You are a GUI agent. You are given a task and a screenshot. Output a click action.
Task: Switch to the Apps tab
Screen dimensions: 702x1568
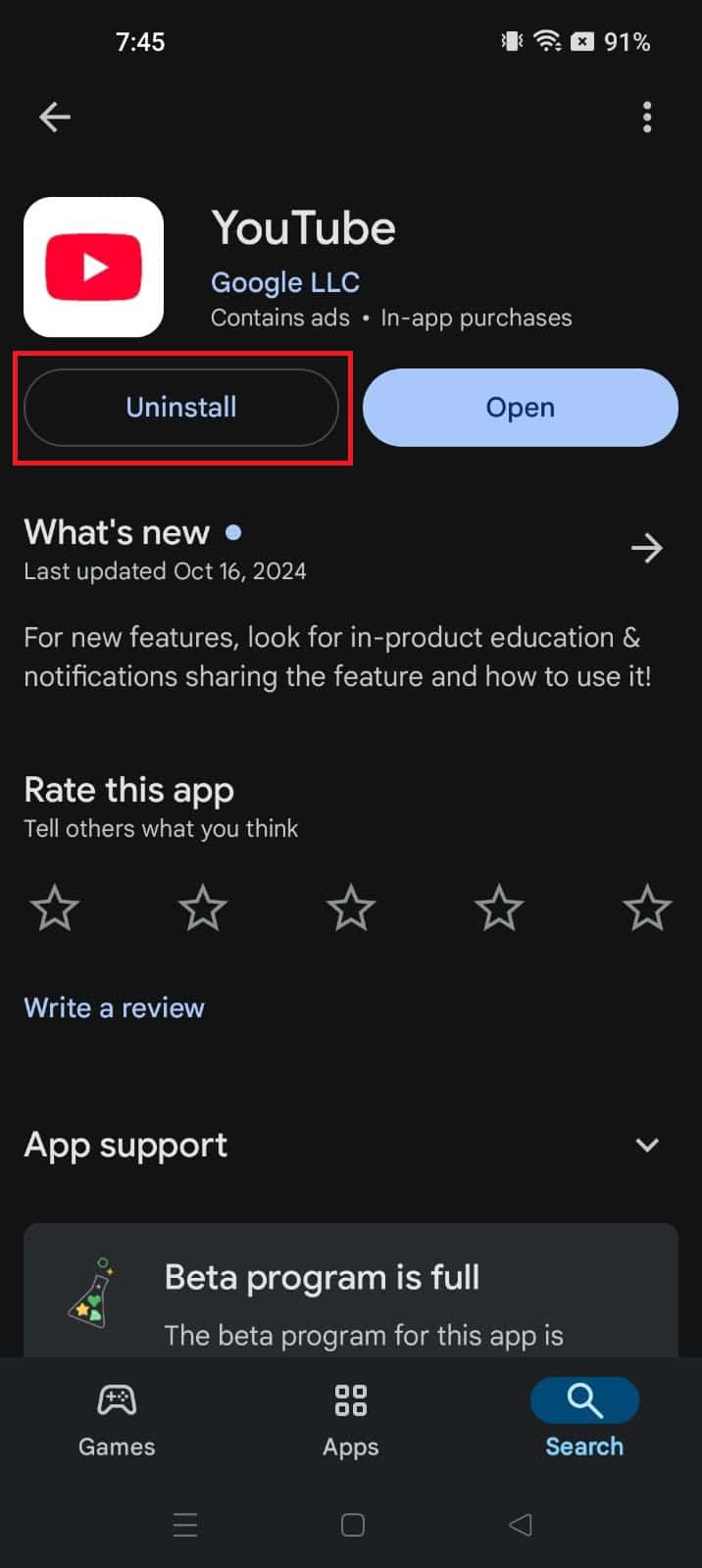click(x=351, y=1420)
